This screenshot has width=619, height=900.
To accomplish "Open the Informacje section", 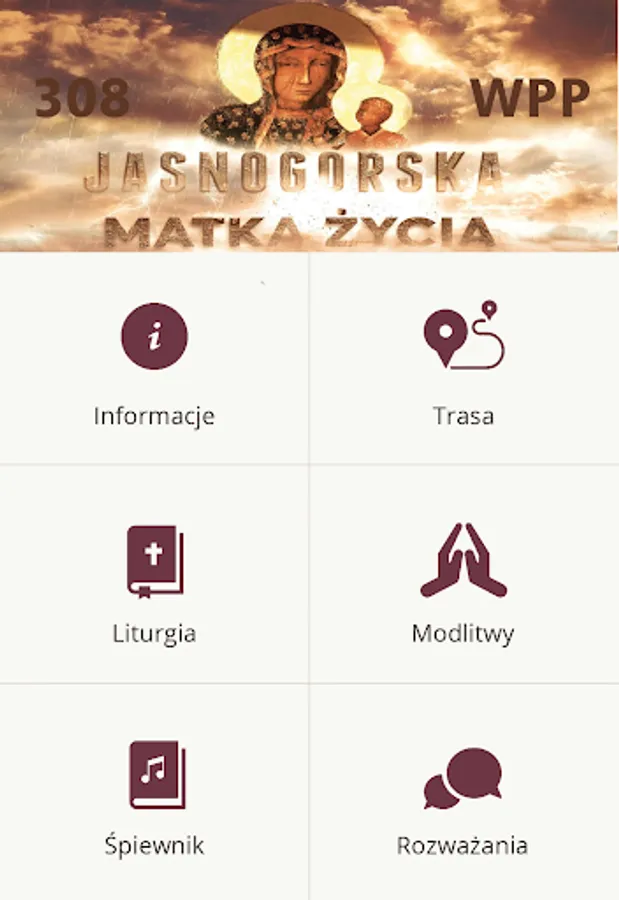I will tap(154, 358).
